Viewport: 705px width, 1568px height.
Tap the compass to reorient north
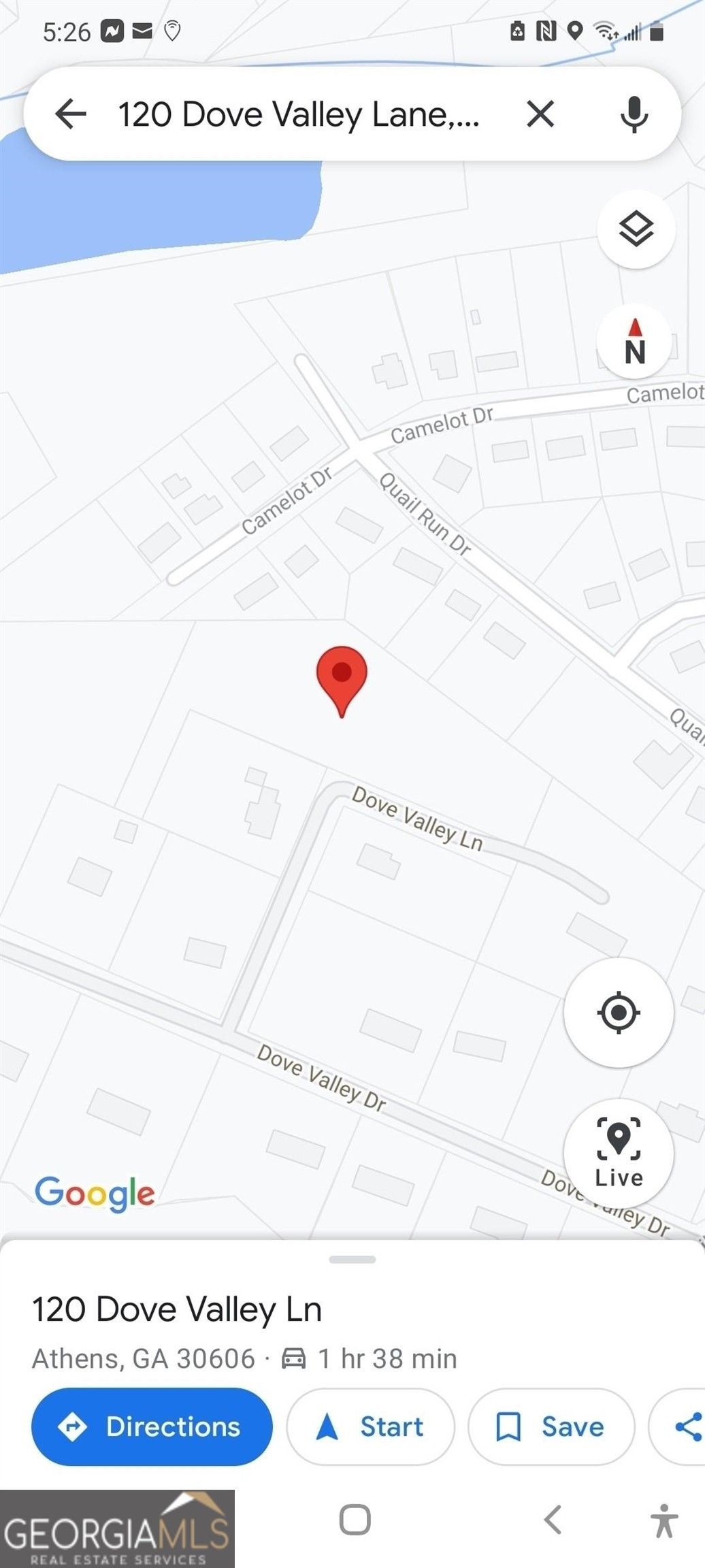634,342
